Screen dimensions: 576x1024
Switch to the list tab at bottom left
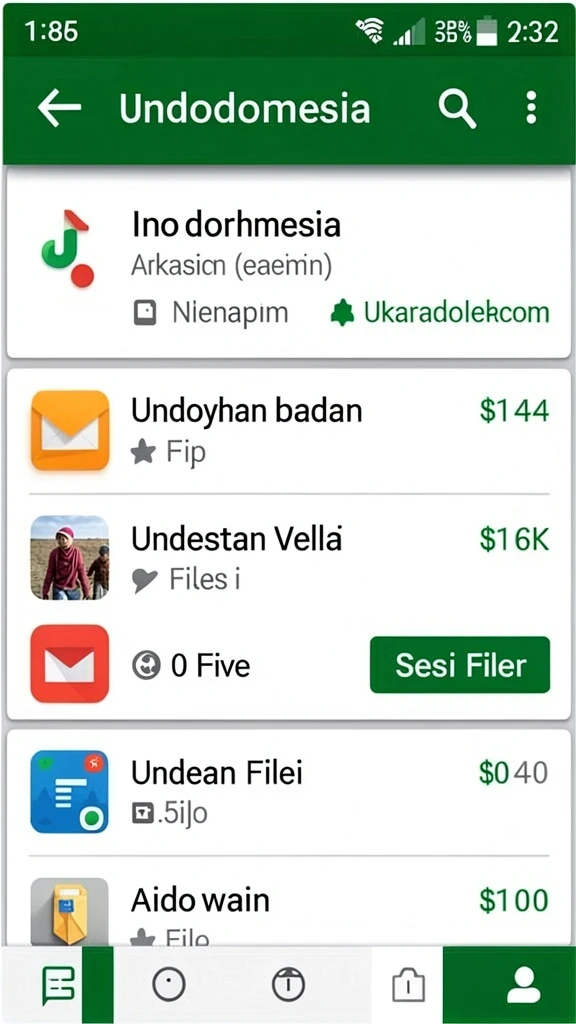click(57, 985)
